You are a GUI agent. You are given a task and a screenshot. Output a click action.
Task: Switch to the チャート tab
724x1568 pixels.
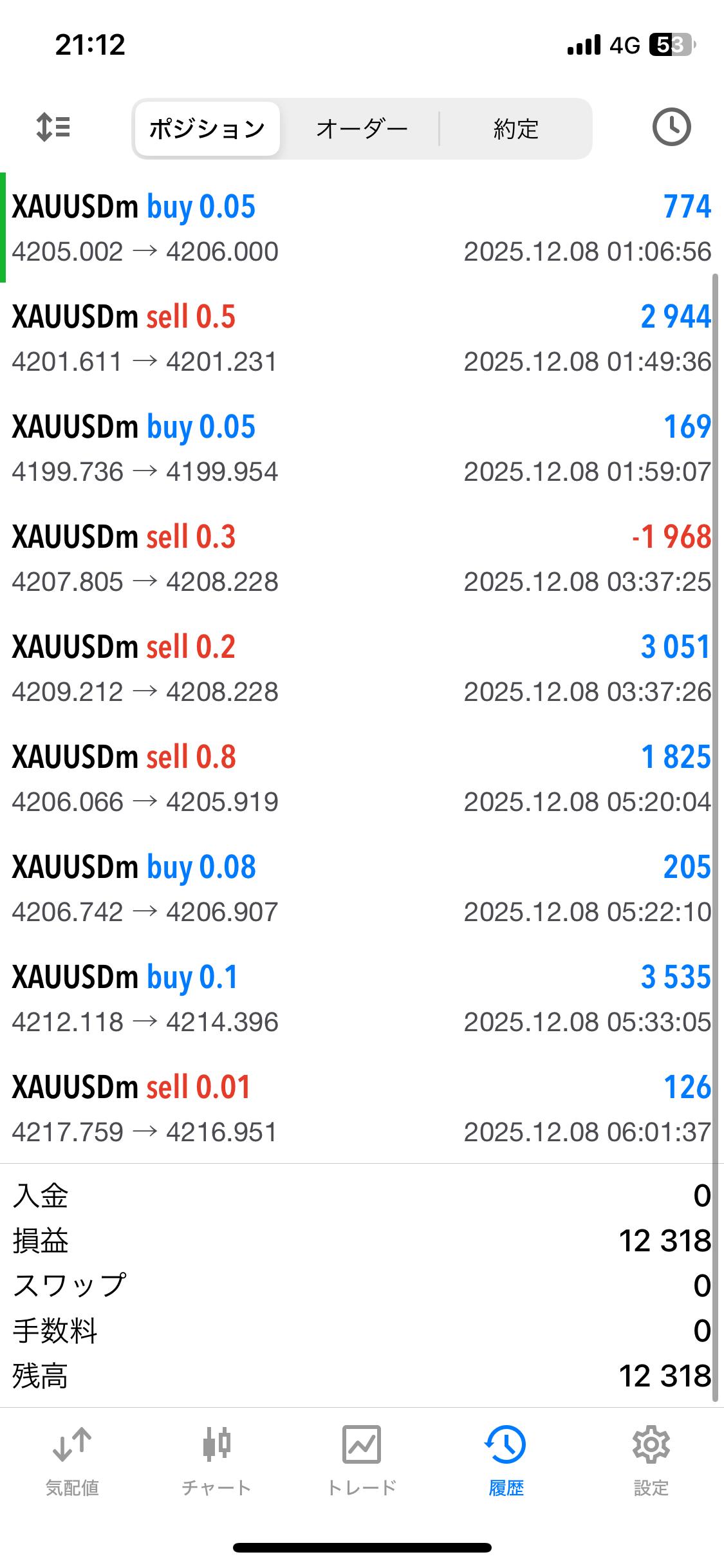tap(216, 1461)
